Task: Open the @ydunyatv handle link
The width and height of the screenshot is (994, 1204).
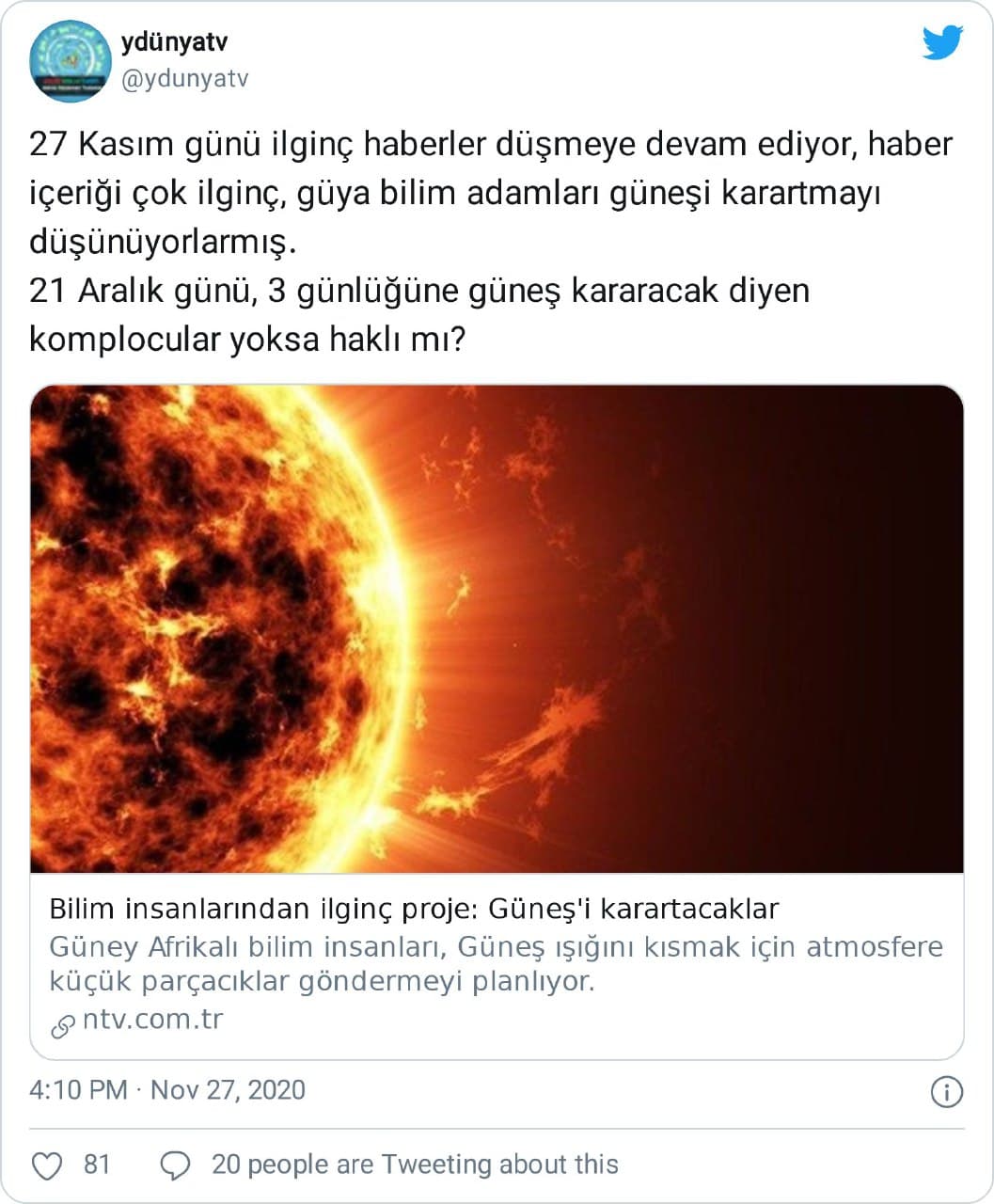Action: click(x=184, y=80)
